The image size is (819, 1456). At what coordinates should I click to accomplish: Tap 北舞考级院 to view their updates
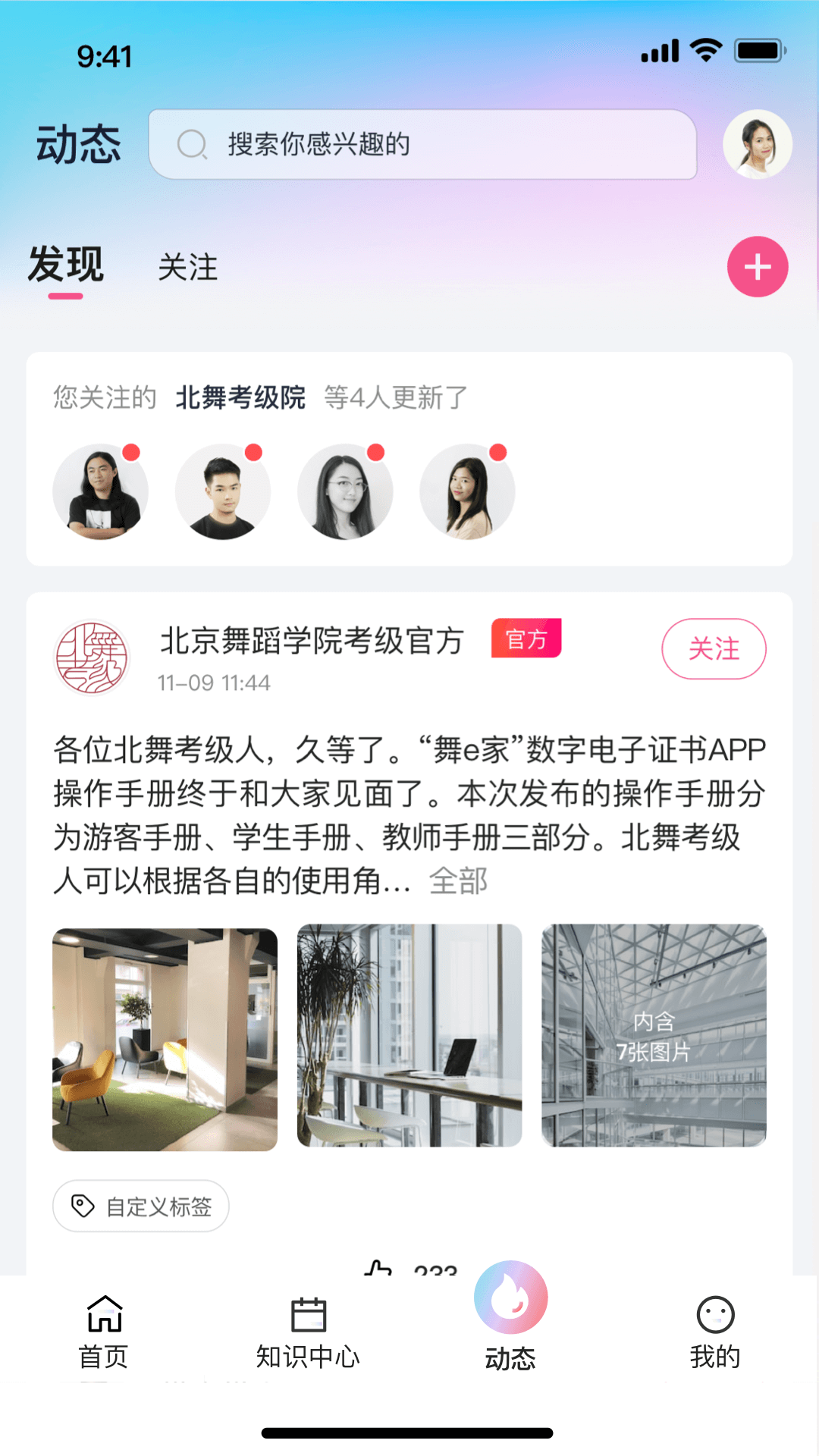[x=241, y=396]
